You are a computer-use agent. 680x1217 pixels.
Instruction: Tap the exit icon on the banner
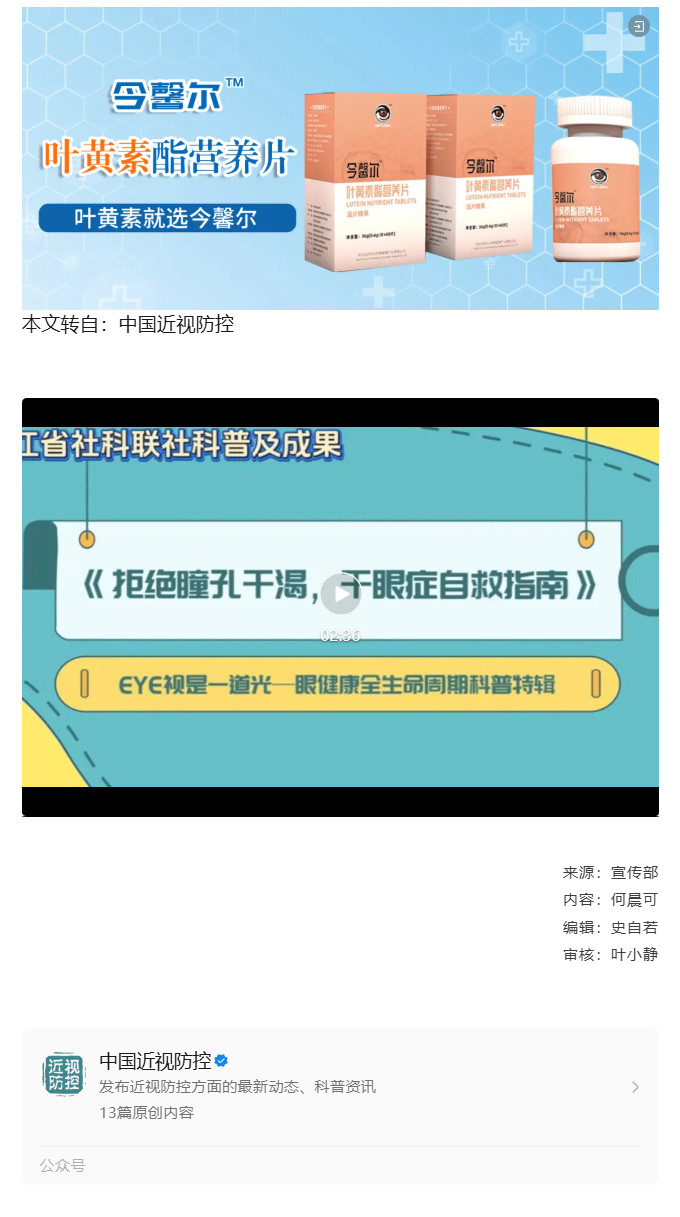(638, 27)
